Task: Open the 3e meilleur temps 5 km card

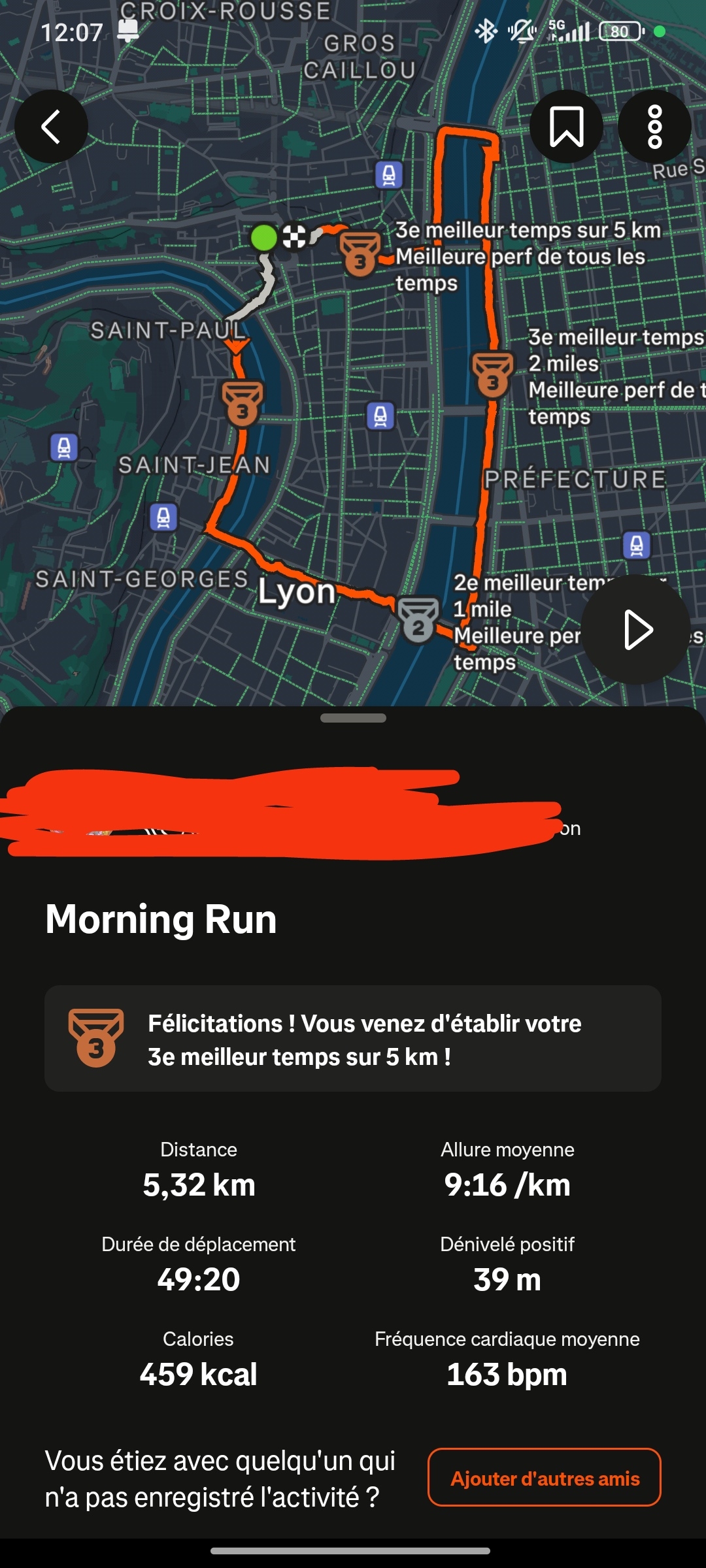Action: [x=353, y=1039]
